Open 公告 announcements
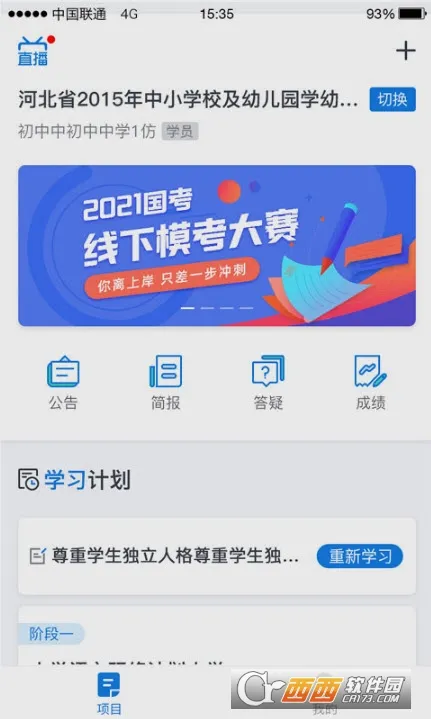 pyautogui.click(x=63, y=382)
